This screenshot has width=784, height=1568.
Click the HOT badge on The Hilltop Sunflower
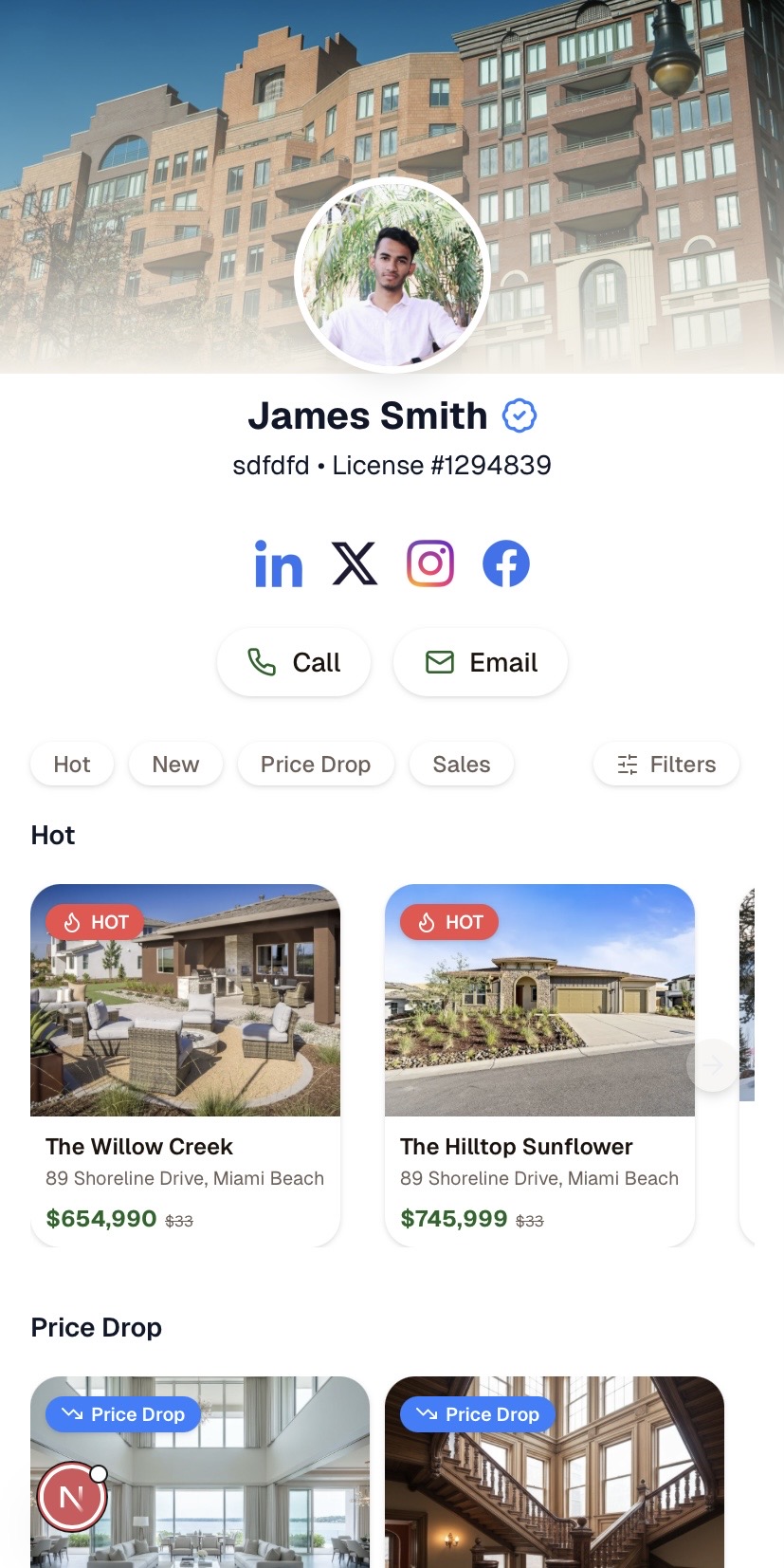pos(448,921)
